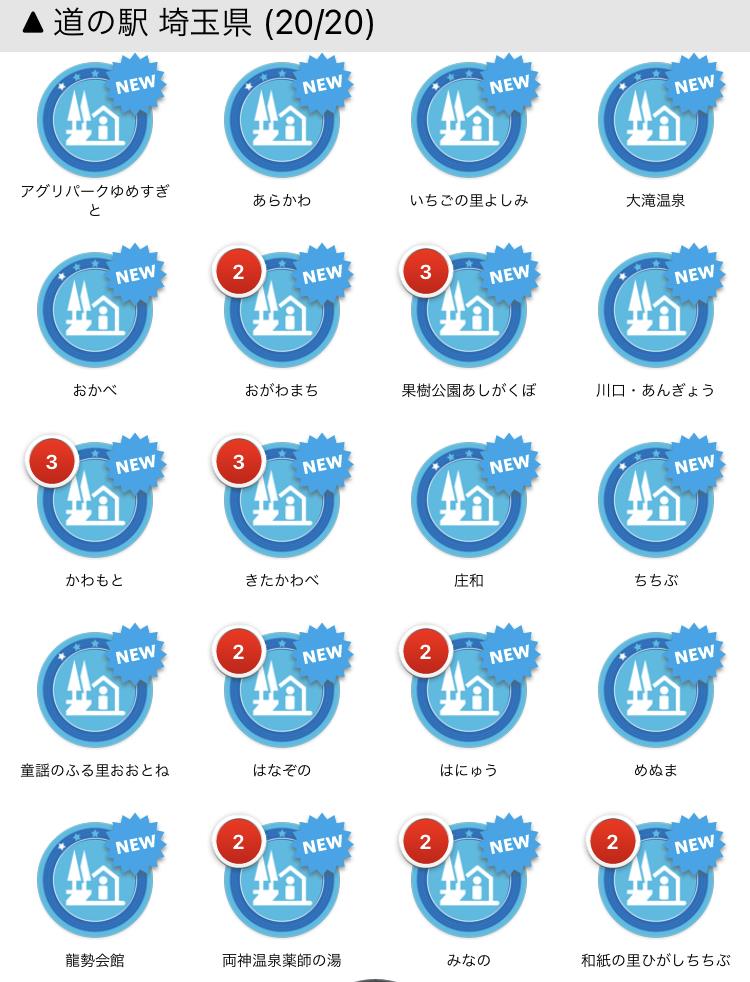Open the アグリパークゆめすぎと badge
Viewport: 750px width, 982px height.
click(95, 120)
